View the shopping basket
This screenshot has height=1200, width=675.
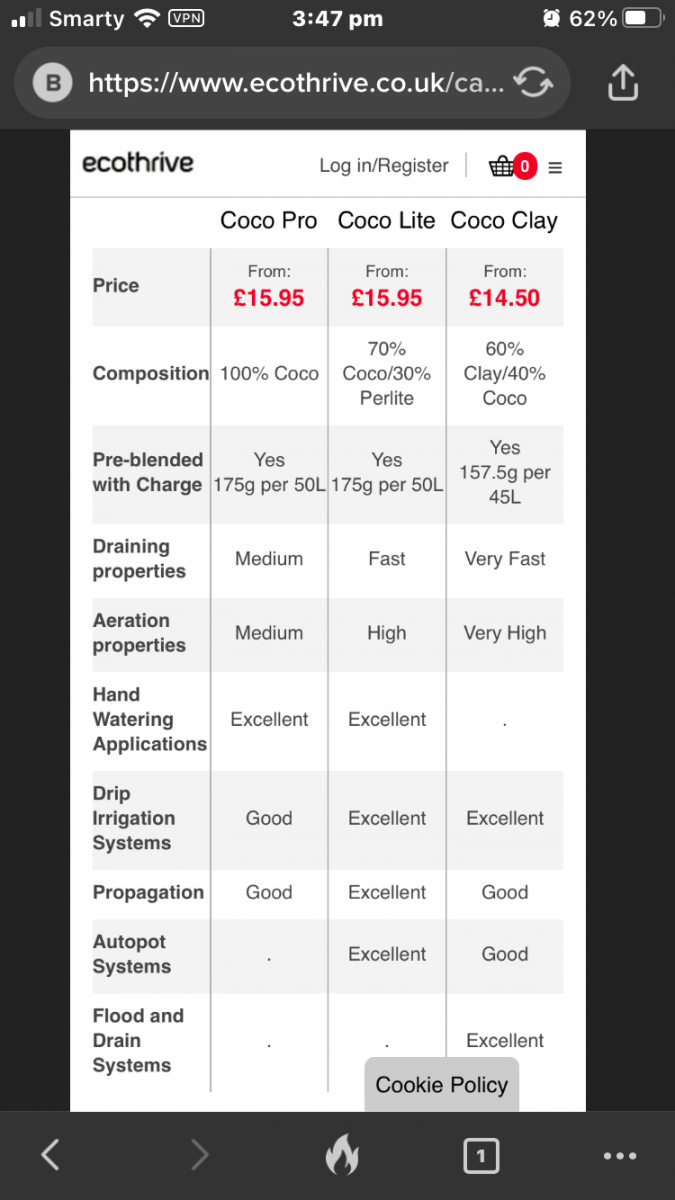point(511,166)
